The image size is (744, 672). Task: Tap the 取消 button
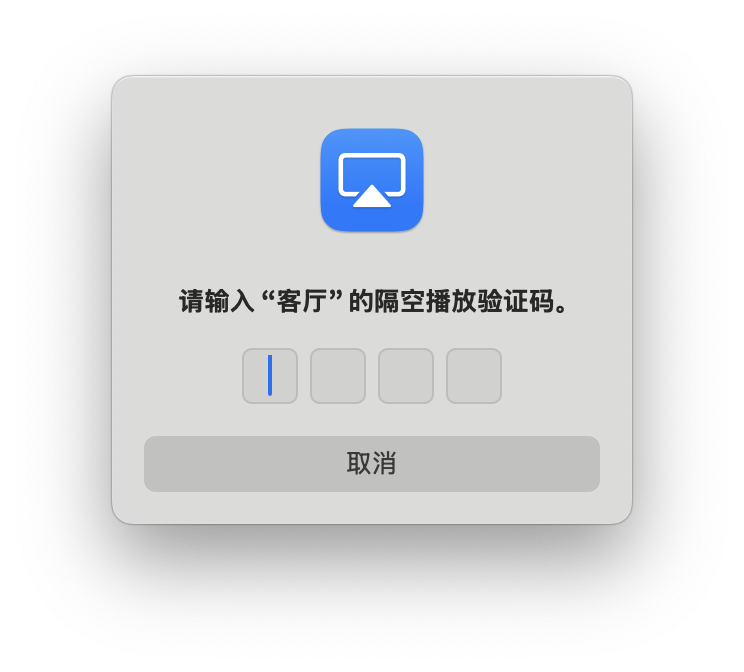pos(371,463)
